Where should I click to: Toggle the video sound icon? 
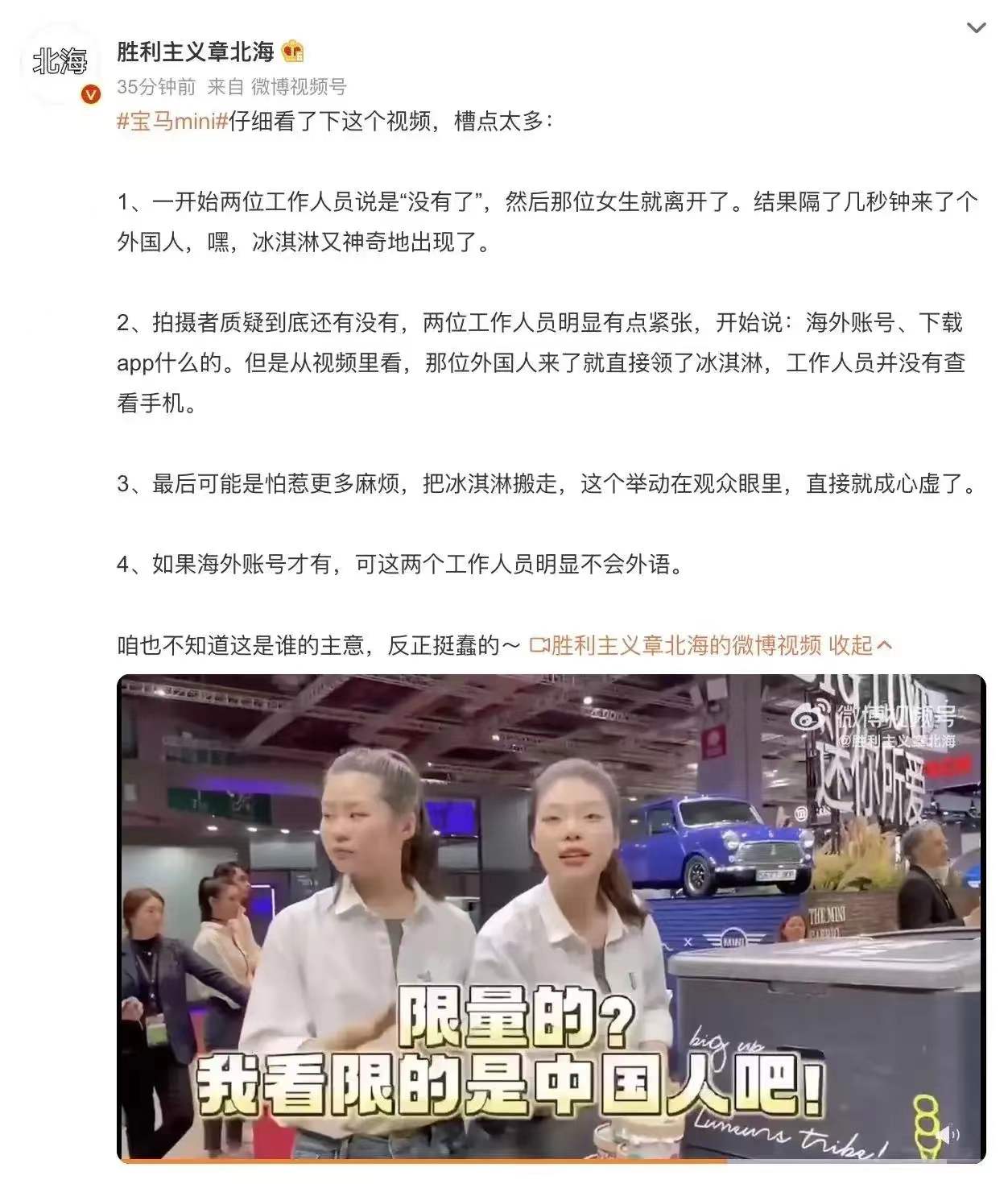950,1135
